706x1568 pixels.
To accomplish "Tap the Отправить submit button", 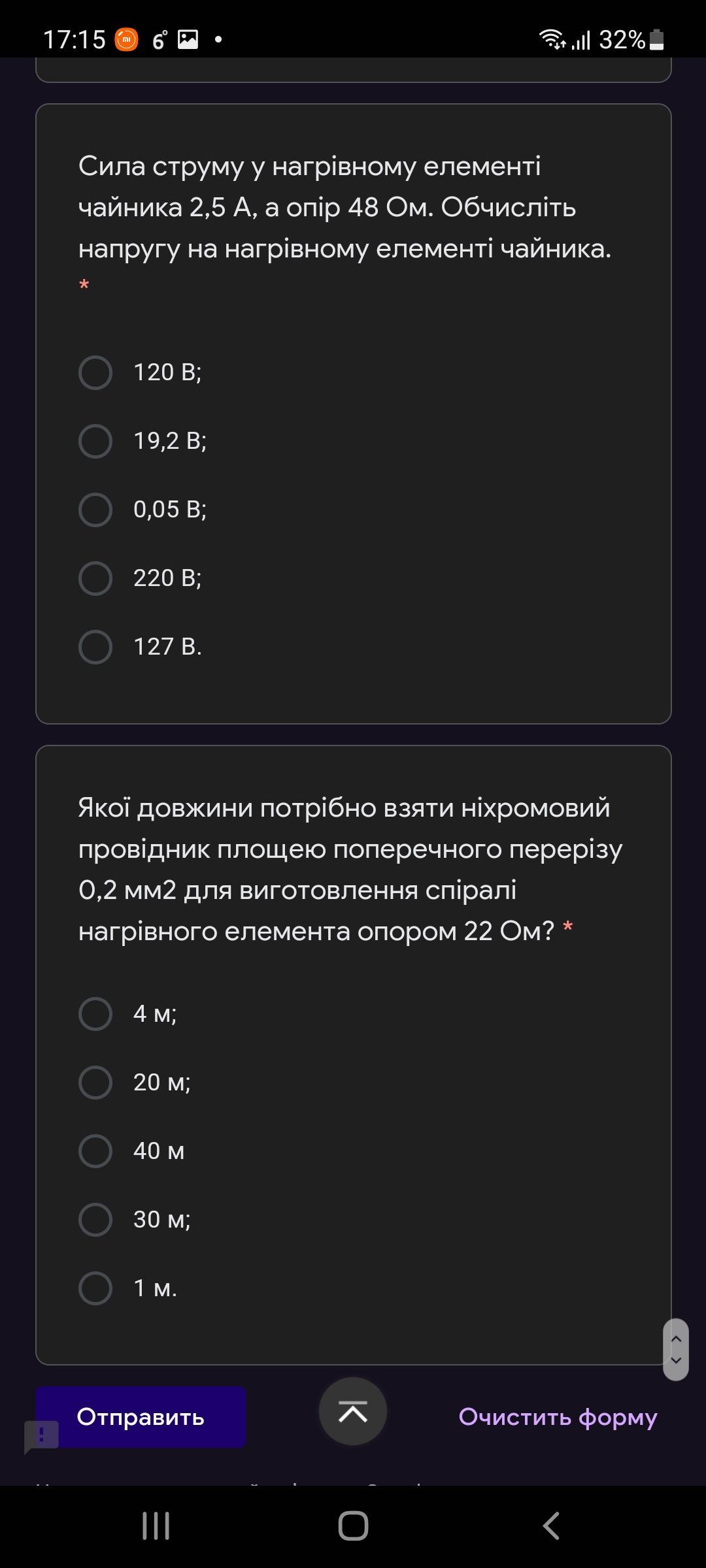I will click(x=141, y=1417).
